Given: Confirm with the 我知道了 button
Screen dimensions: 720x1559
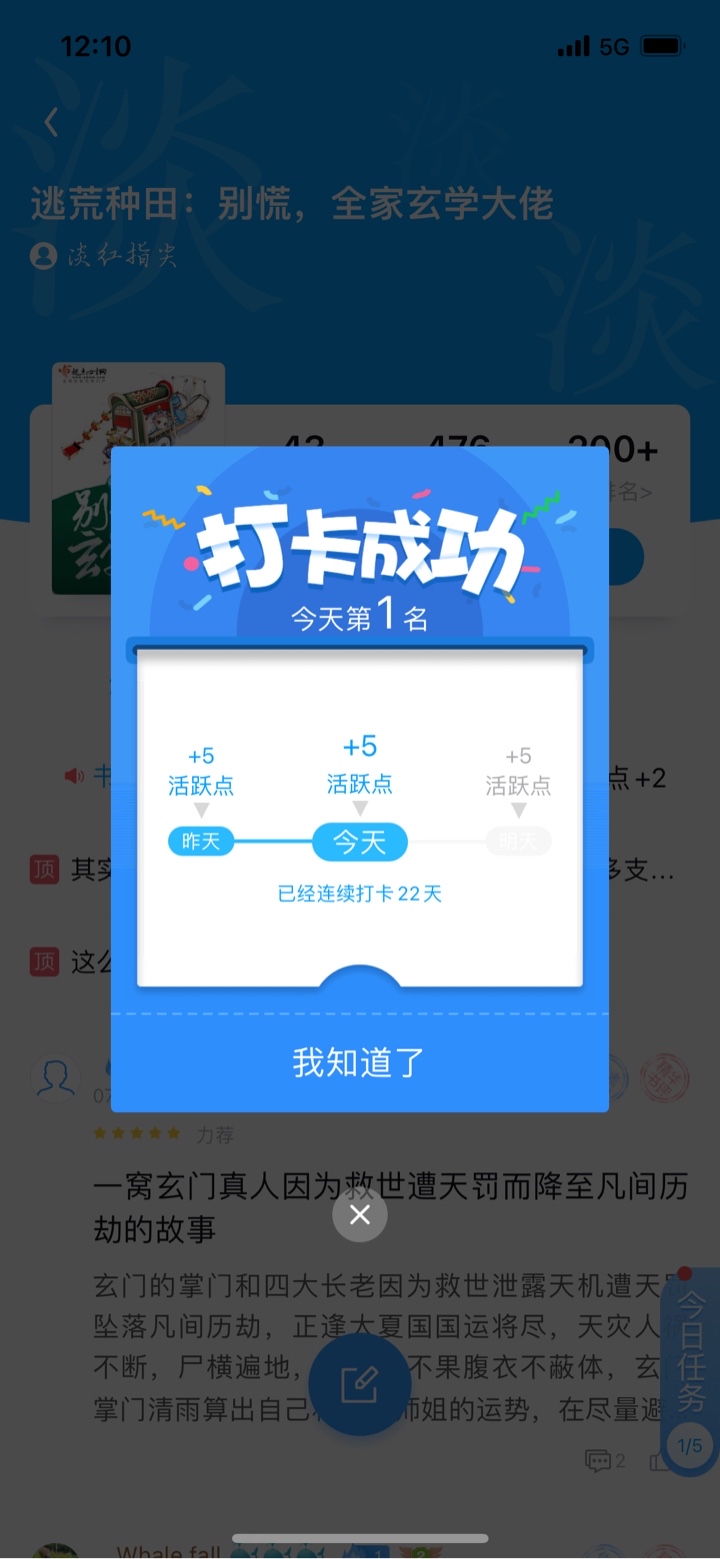Looking at the screenshot, I should point(359,1062).
